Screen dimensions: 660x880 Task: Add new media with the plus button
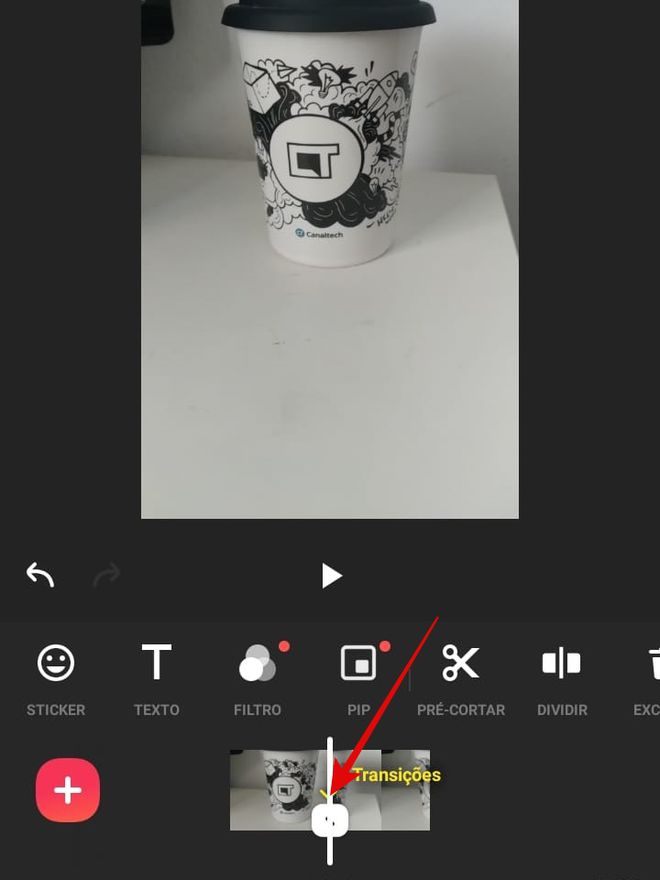tap(68, 791)
